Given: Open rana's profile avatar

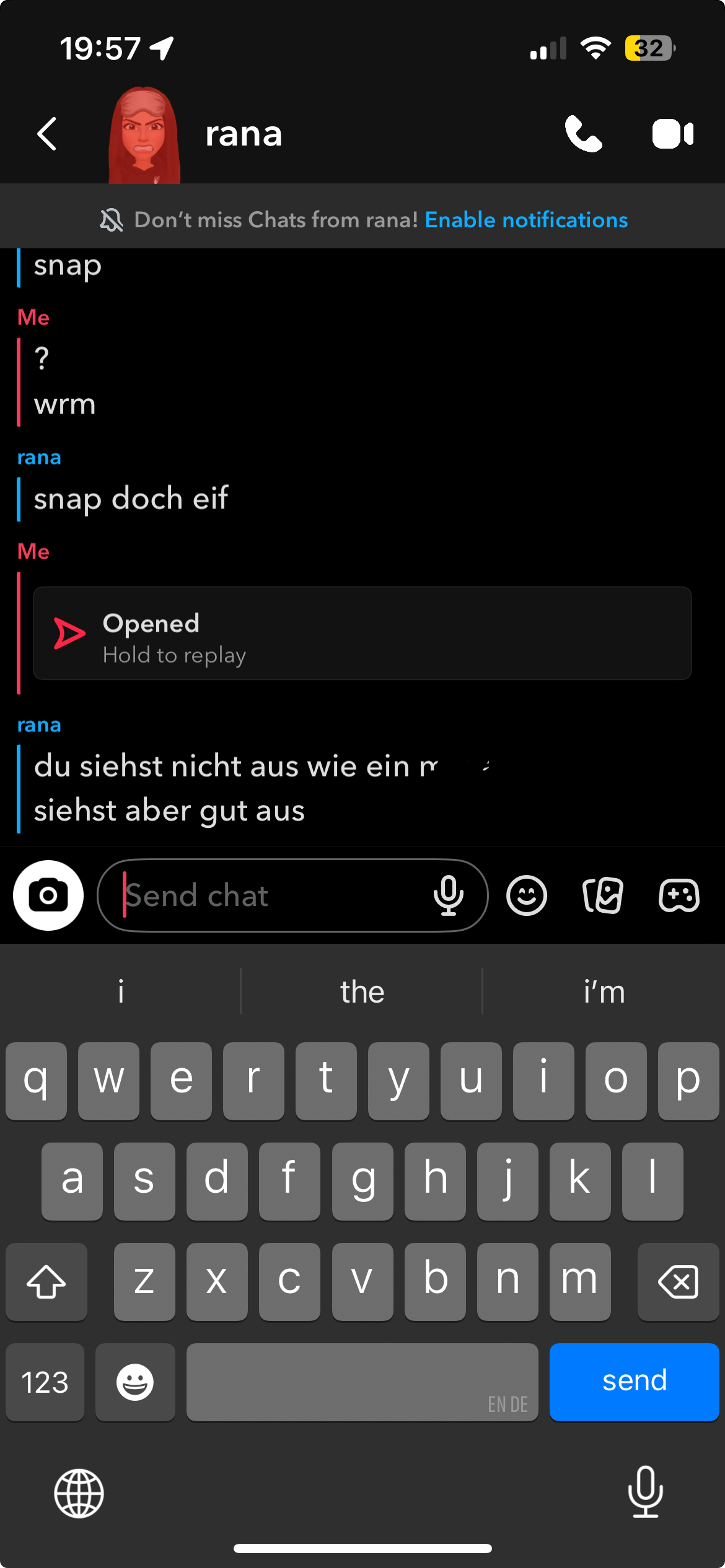Looking at the screenshot, I should 144,135.
